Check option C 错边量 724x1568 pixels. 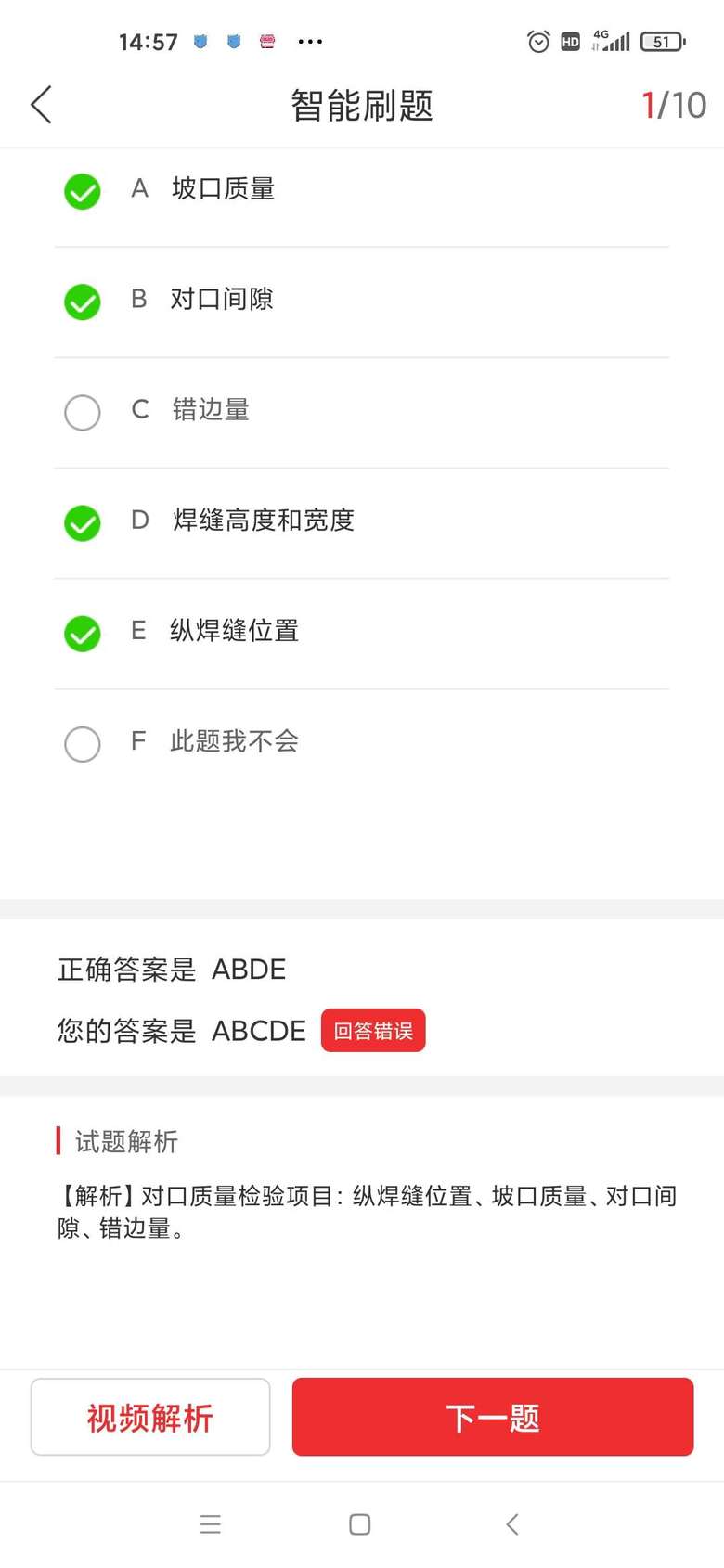[x=83, y=412]
